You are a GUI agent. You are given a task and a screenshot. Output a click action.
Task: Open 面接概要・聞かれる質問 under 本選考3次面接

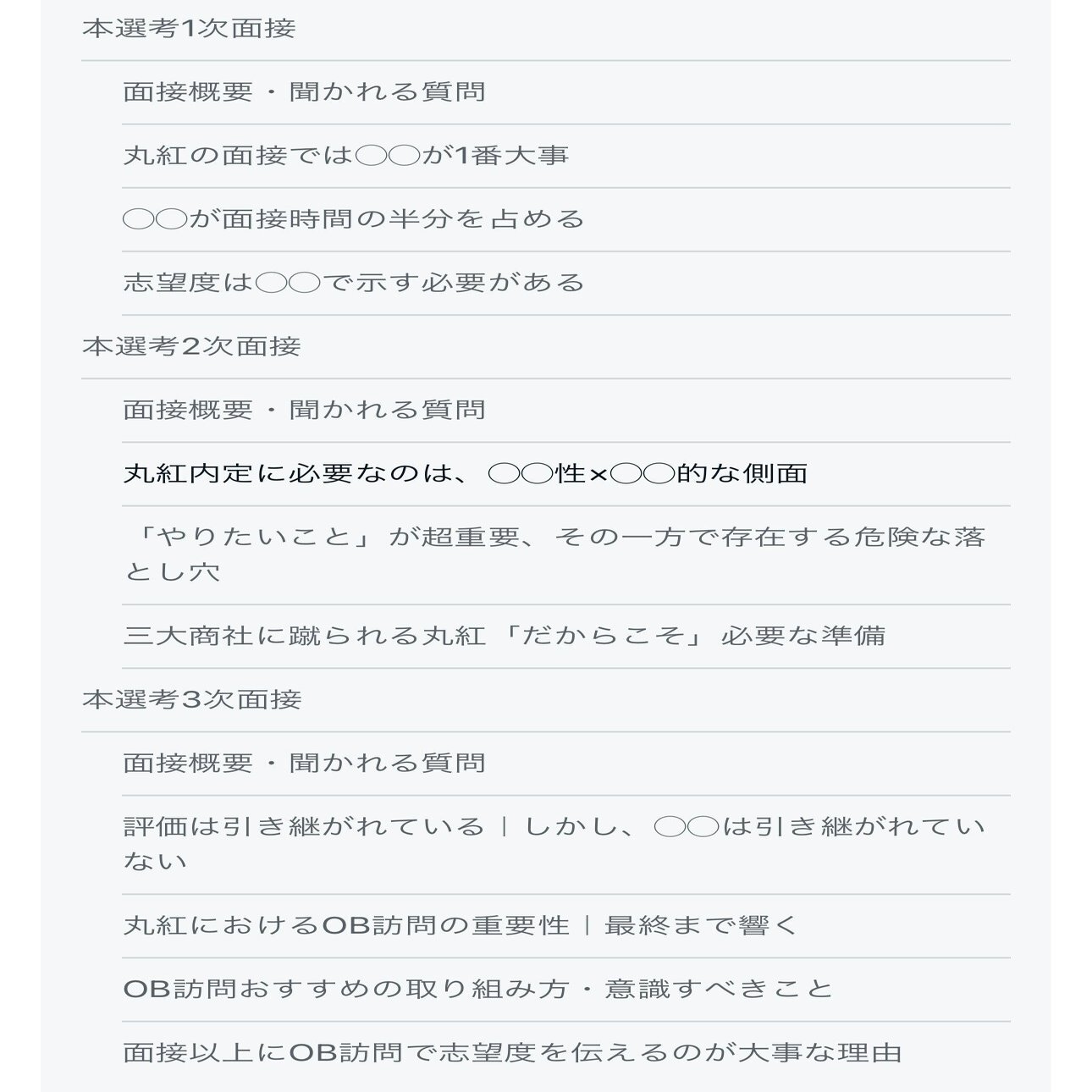[x=304, y=764]
